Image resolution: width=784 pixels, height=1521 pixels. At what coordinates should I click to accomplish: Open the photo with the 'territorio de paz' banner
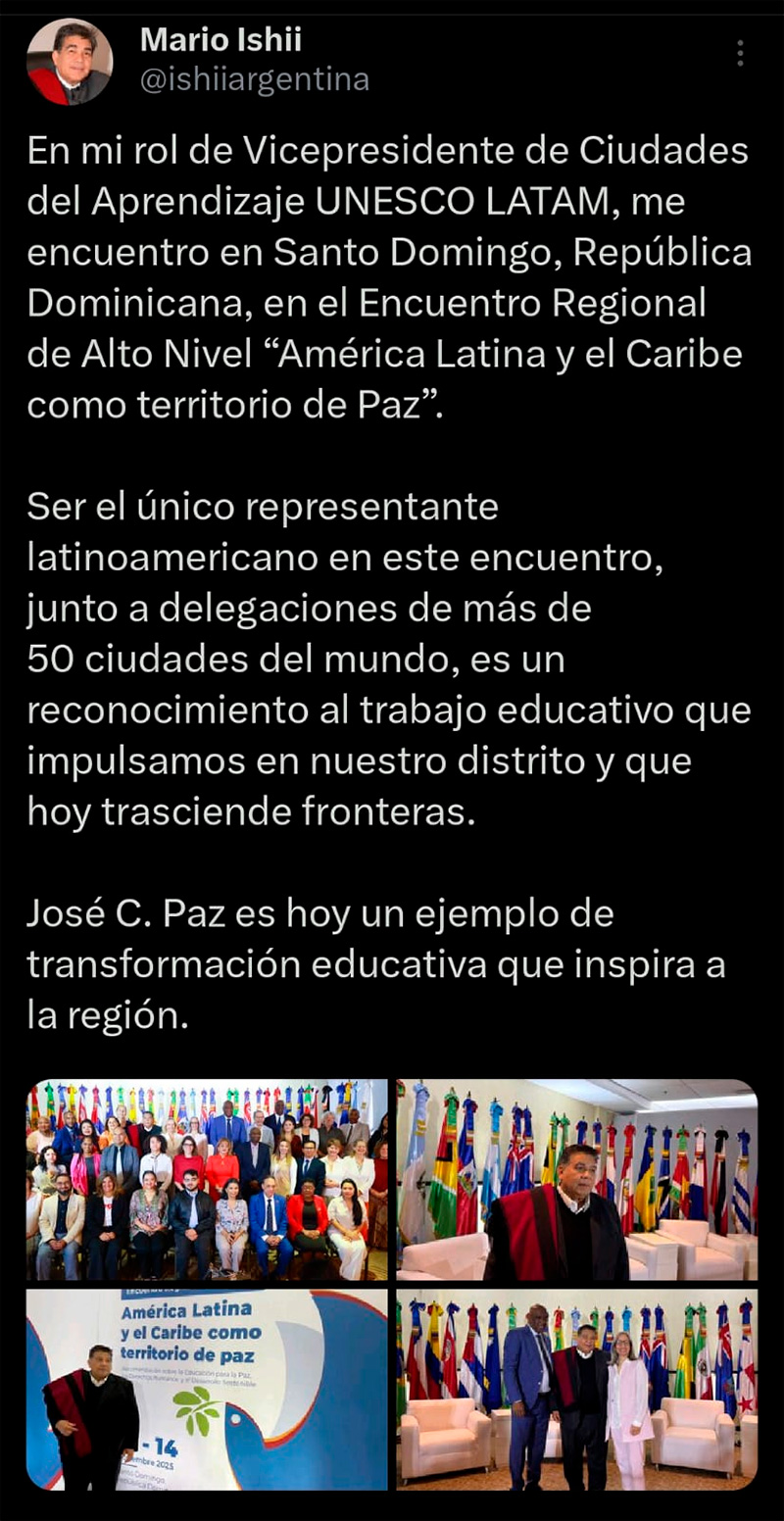208,1390
